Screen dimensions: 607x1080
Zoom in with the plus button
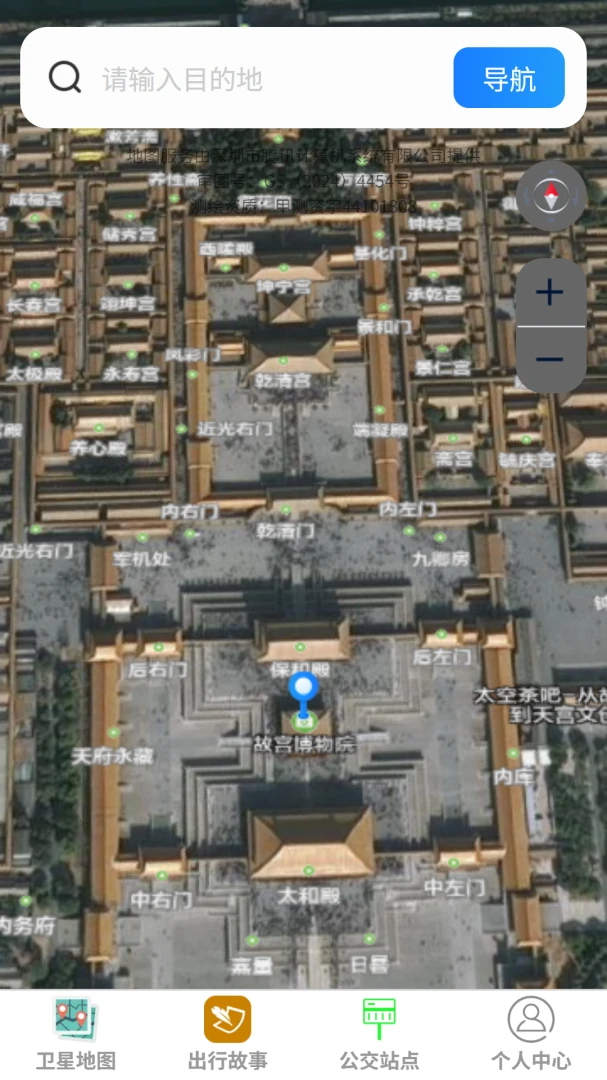tap(550, 293)
